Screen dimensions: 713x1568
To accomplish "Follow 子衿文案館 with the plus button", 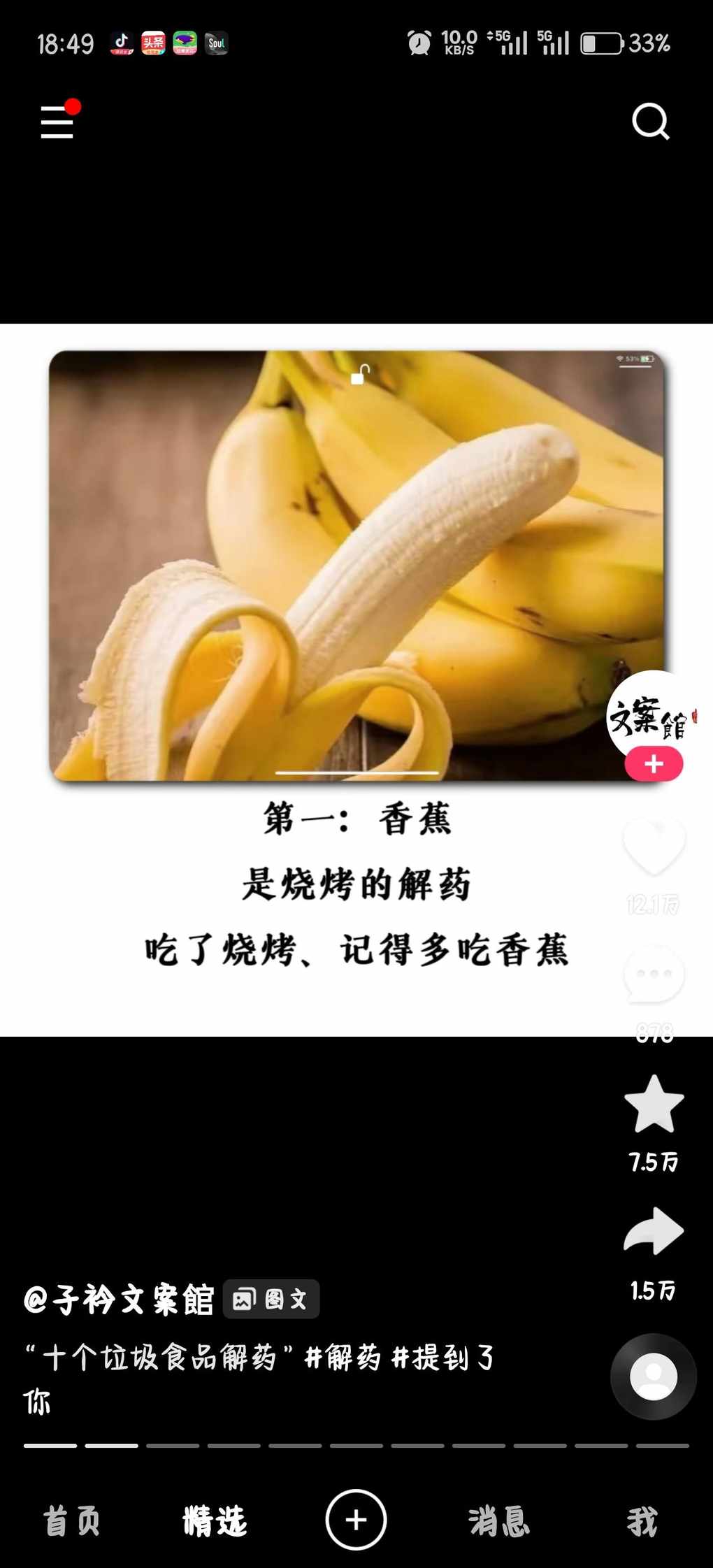I will [x=654, y=763].
